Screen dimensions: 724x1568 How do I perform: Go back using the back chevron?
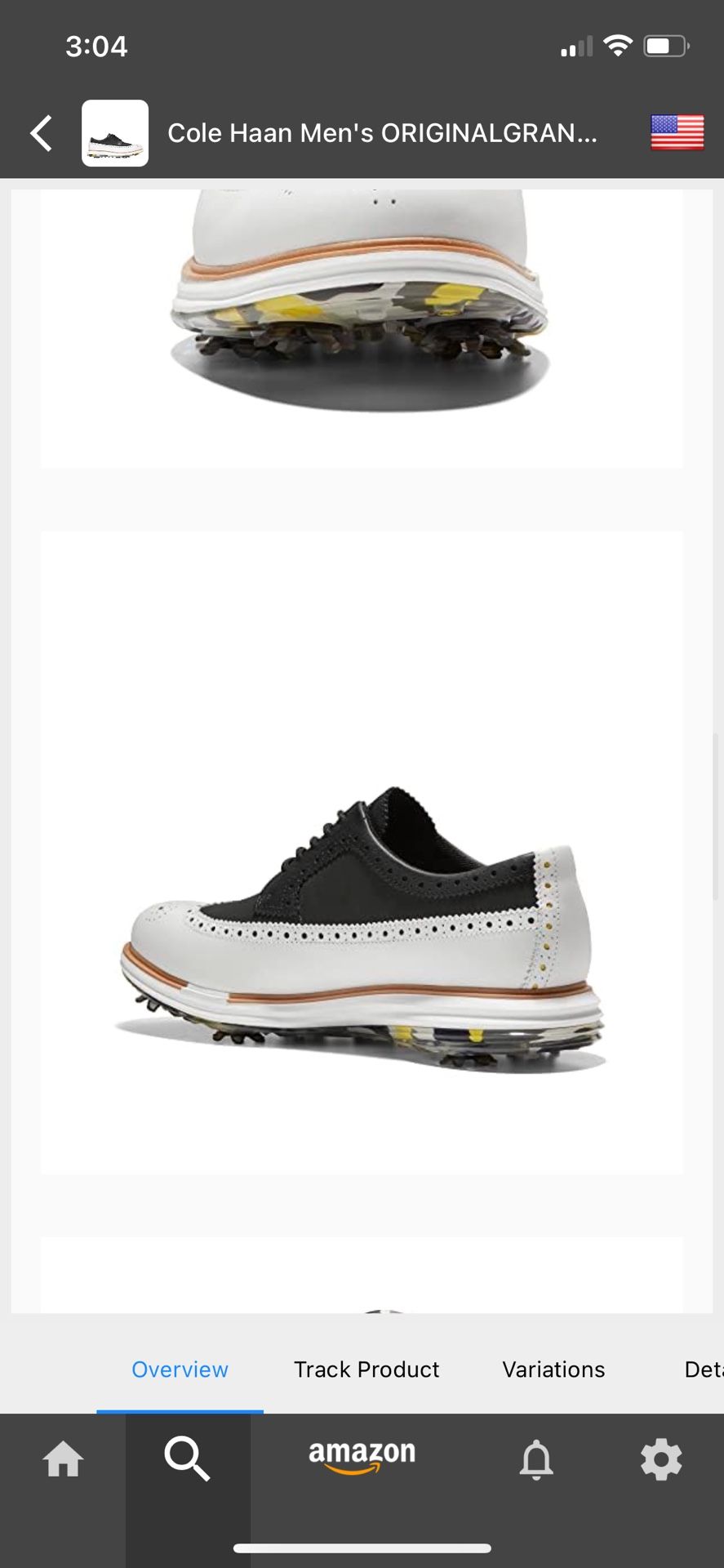tap(40, 132)
